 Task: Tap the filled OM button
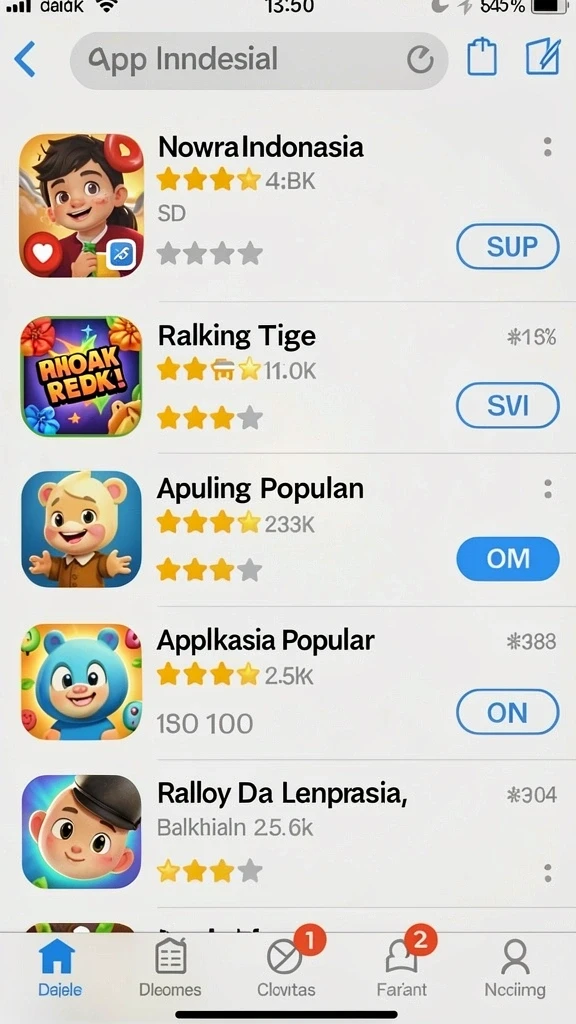click(507, 559)
